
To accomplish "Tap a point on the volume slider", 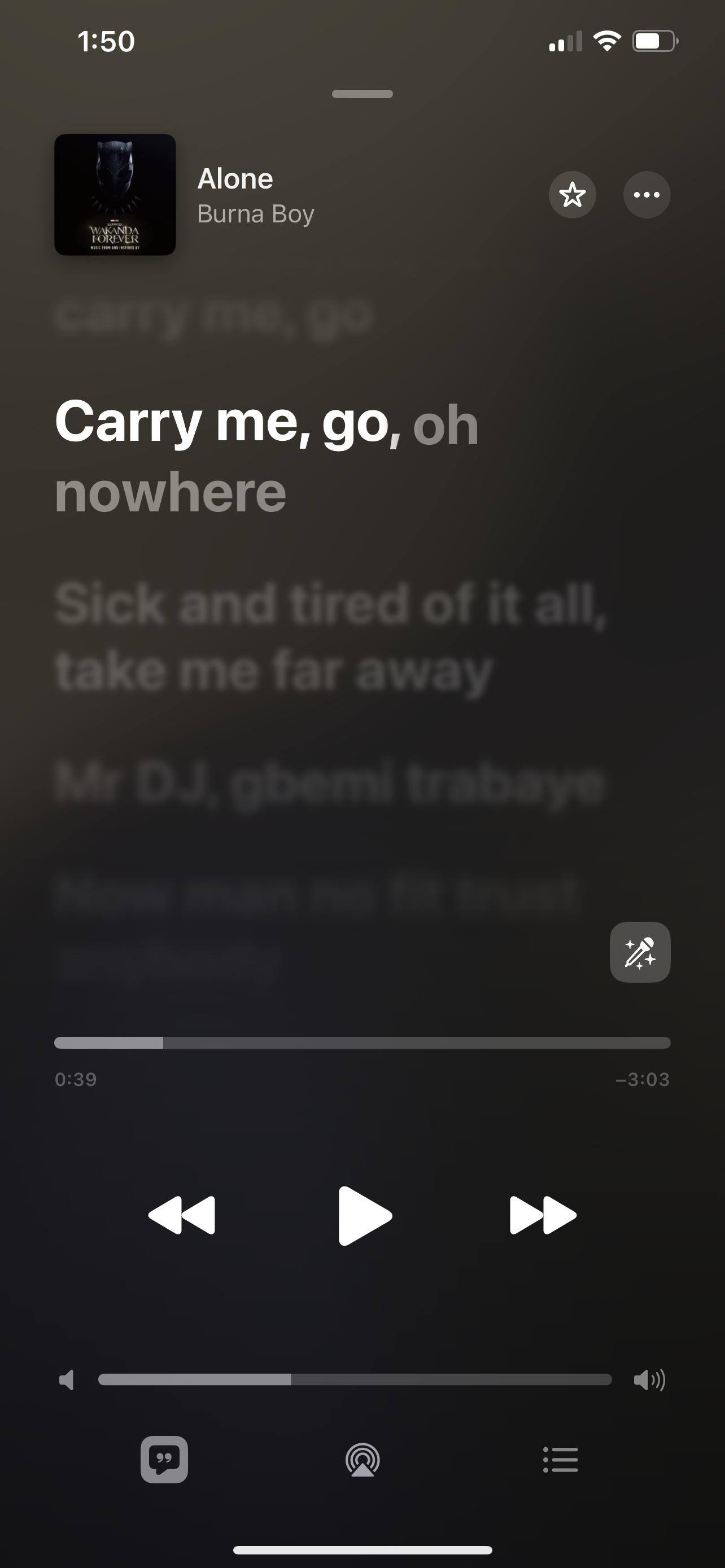I will tap(355, 1379).
